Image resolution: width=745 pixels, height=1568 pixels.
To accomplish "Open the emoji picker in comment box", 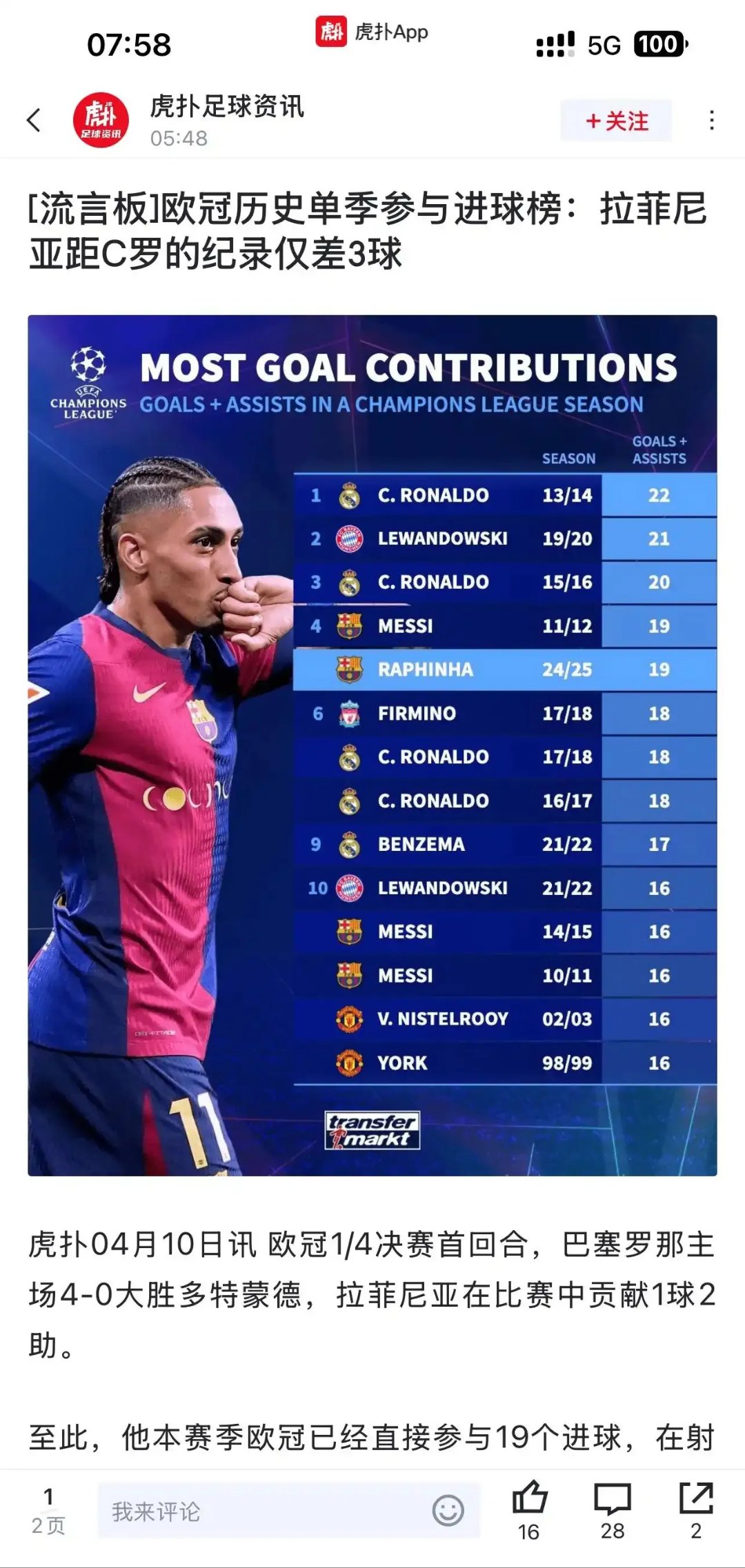I will pyautogui.click(x=448, y=1511).
